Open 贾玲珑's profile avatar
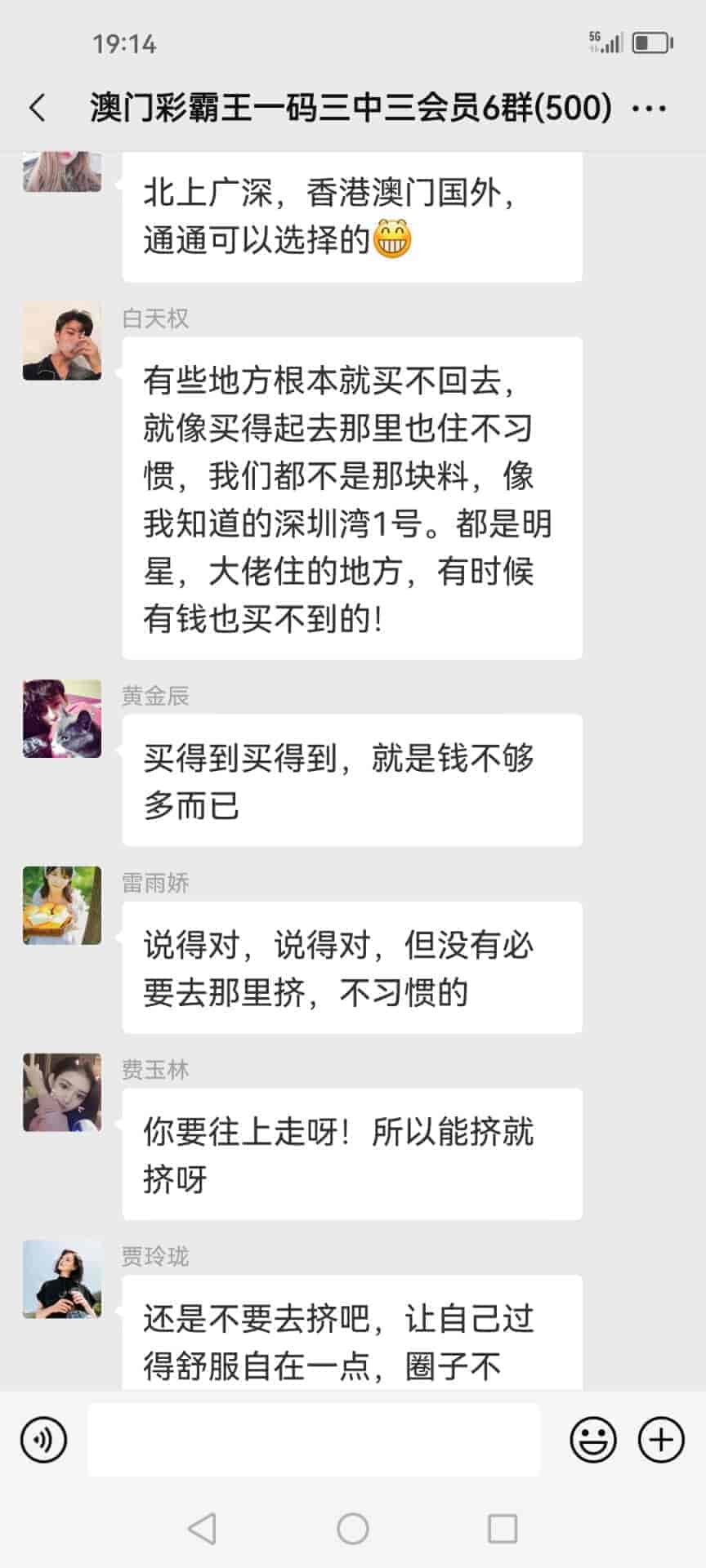 point(62,1280)
